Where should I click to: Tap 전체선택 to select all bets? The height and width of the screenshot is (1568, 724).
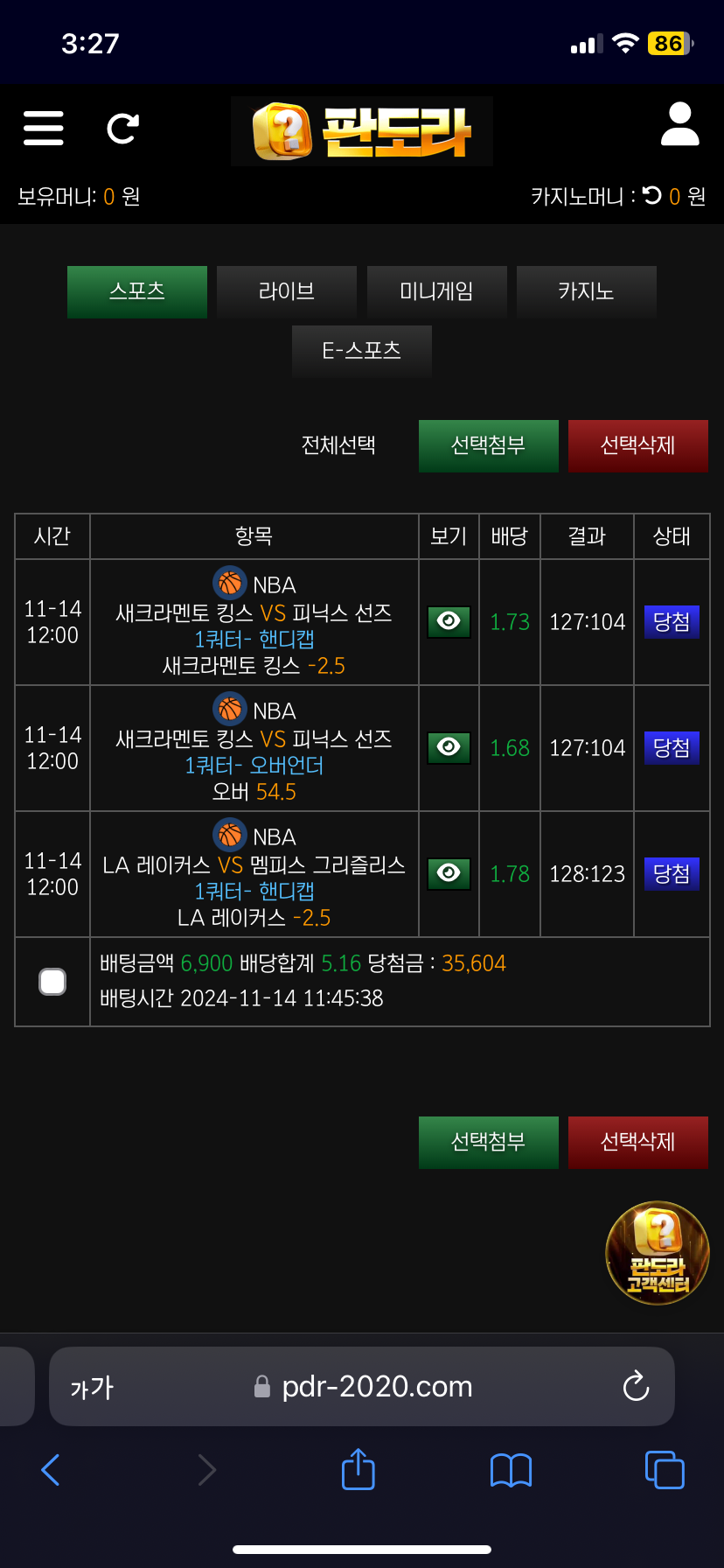pyautogui.click(x=338, y=445)
